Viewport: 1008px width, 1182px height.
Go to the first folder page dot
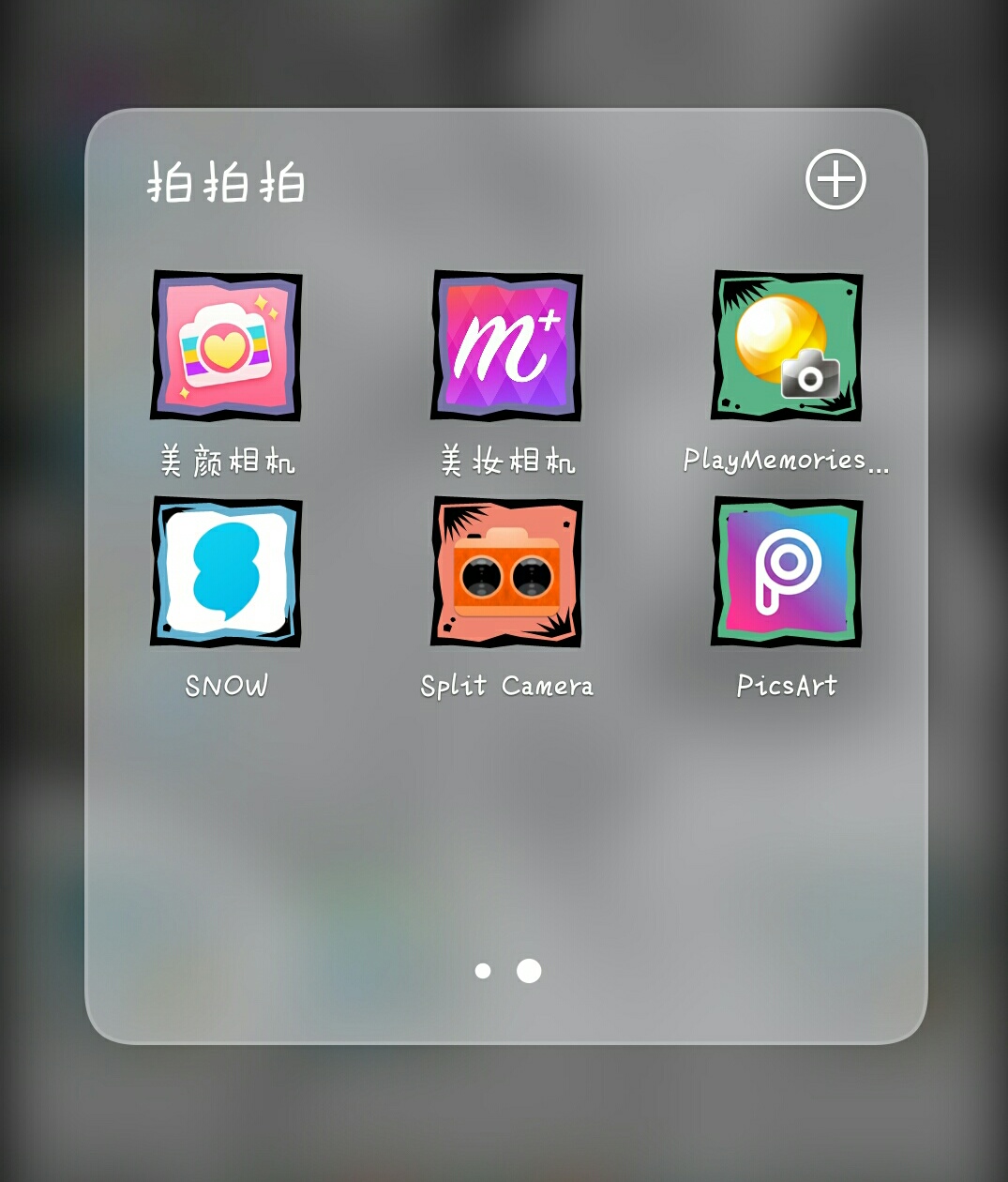pyautogui.click(x=483, y=971)
